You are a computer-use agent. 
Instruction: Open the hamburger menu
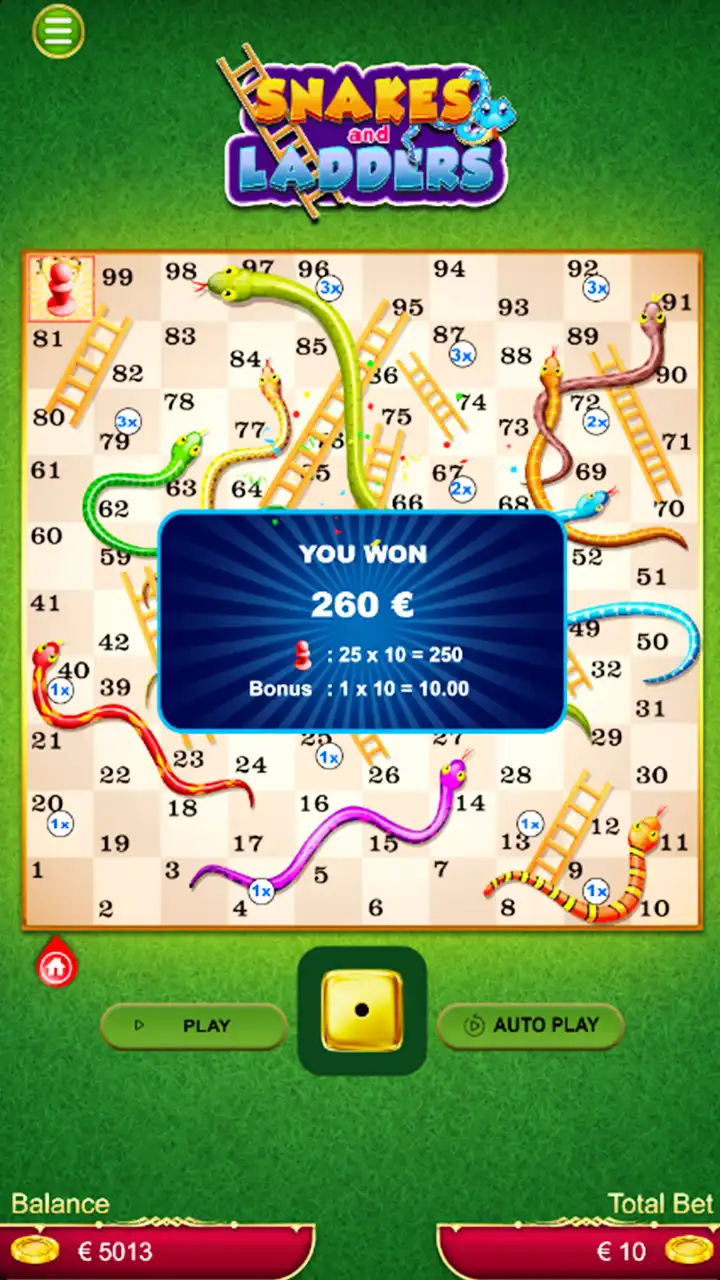pos(58,31)
